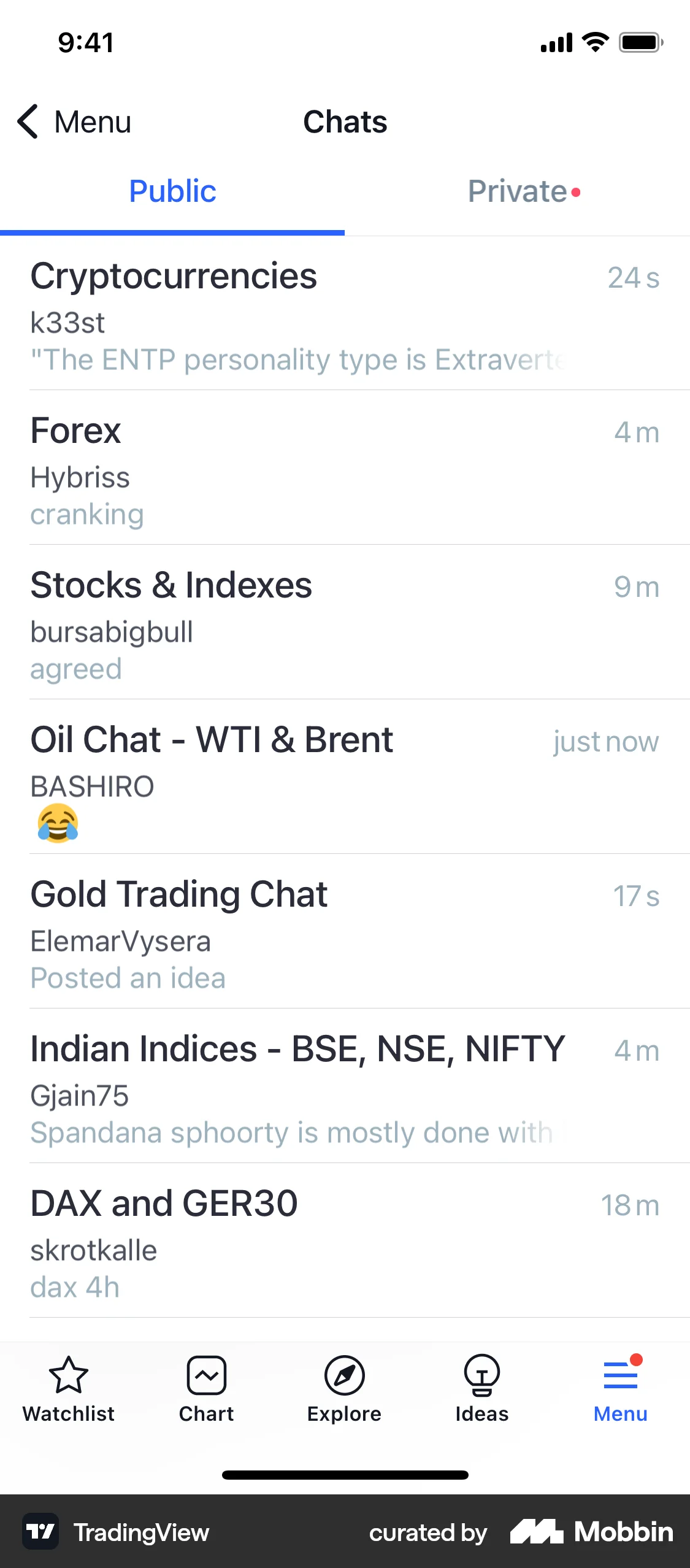Select the Public chats tab
This screenshot has height=1568, width=690.
pyautogui.click(x=172, y=191)
